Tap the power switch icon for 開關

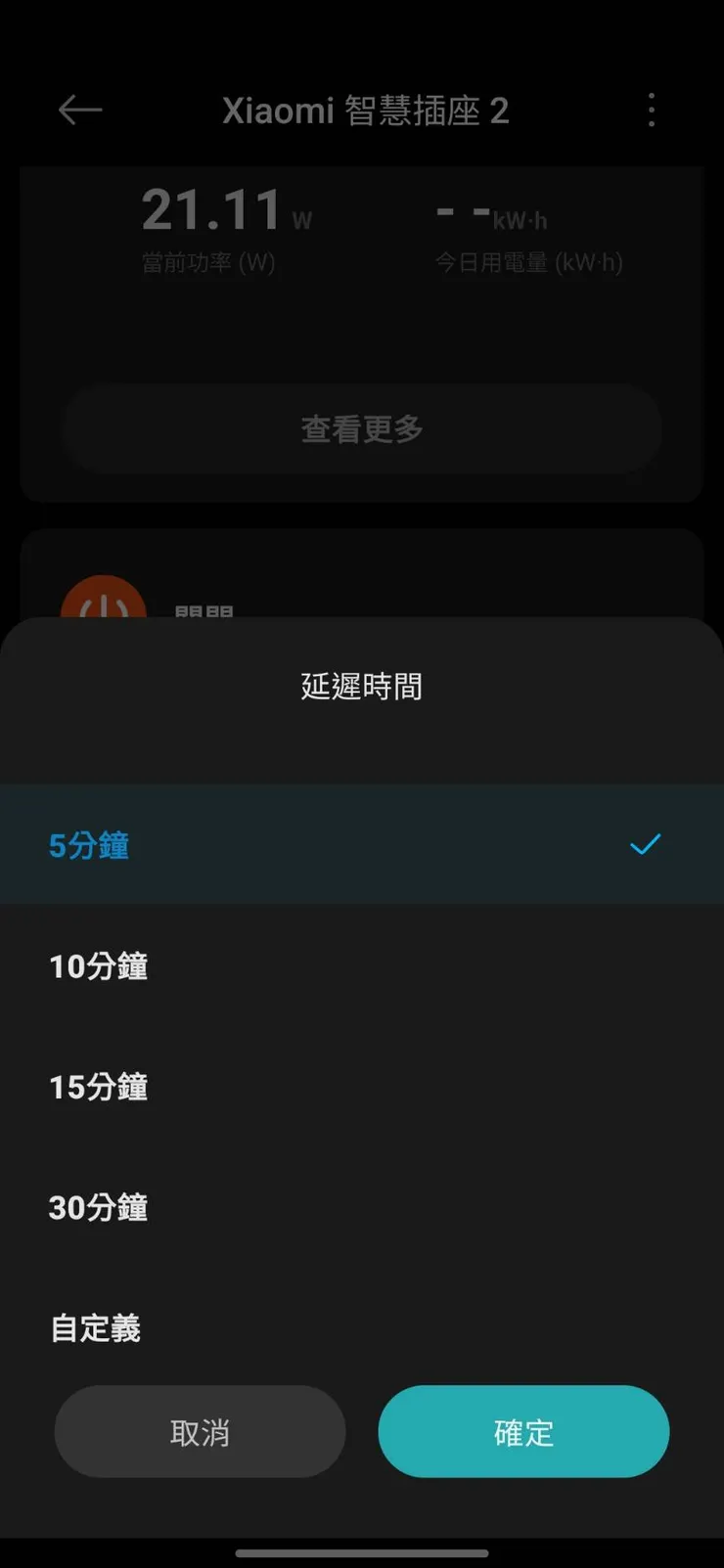pyautogui.click(x=105, y=602)
